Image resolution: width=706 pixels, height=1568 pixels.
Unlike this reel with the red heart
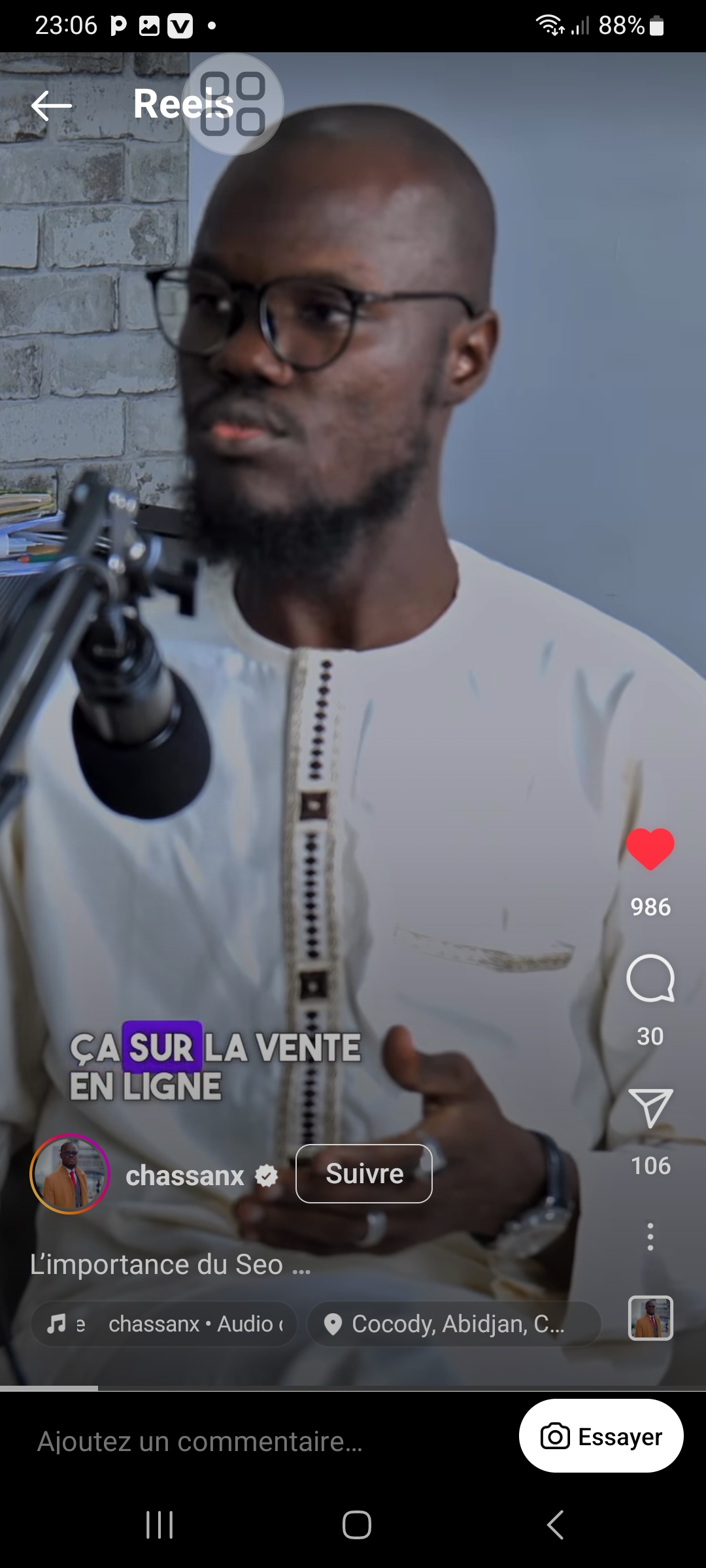pyautogui.click(x=650, y=849)
